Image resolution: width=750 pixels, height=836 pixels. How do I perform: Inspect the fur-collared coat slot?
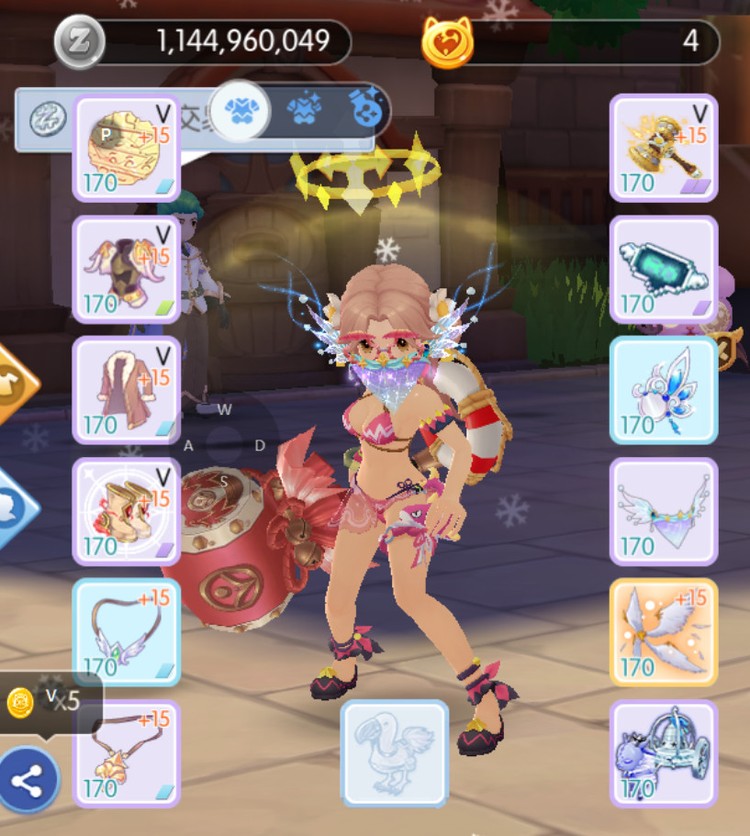[126, 390]
